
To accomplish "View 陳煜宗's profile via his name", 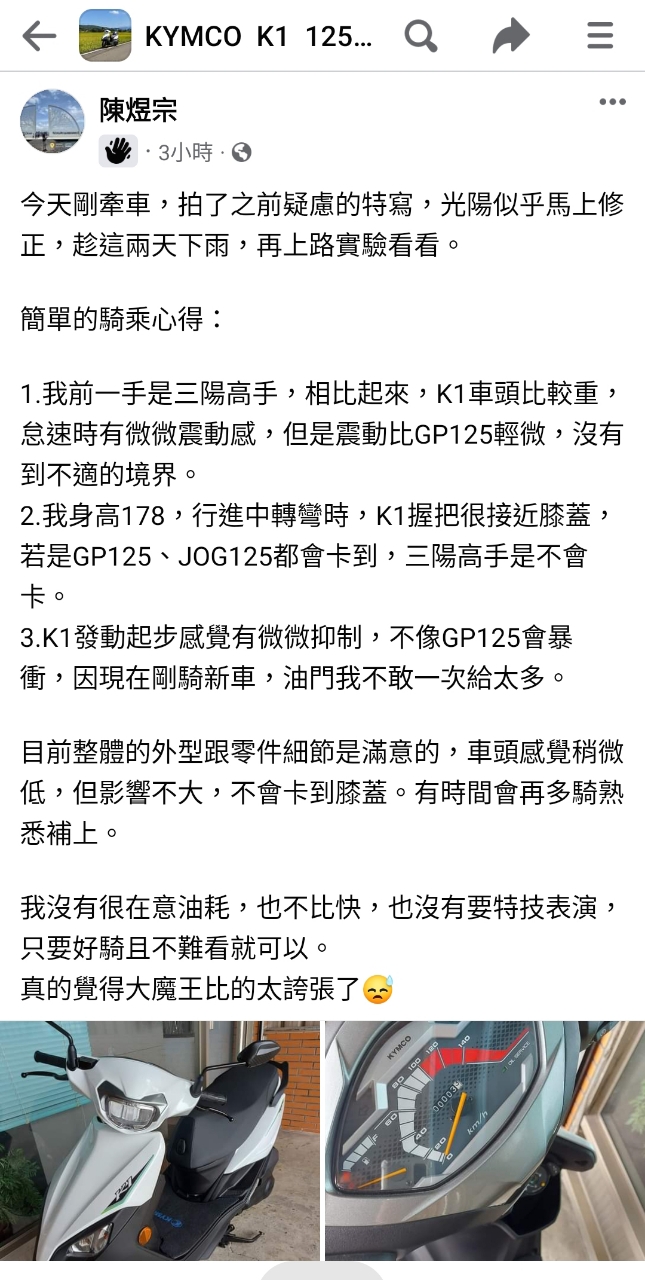I will click(x=138, y=110).
